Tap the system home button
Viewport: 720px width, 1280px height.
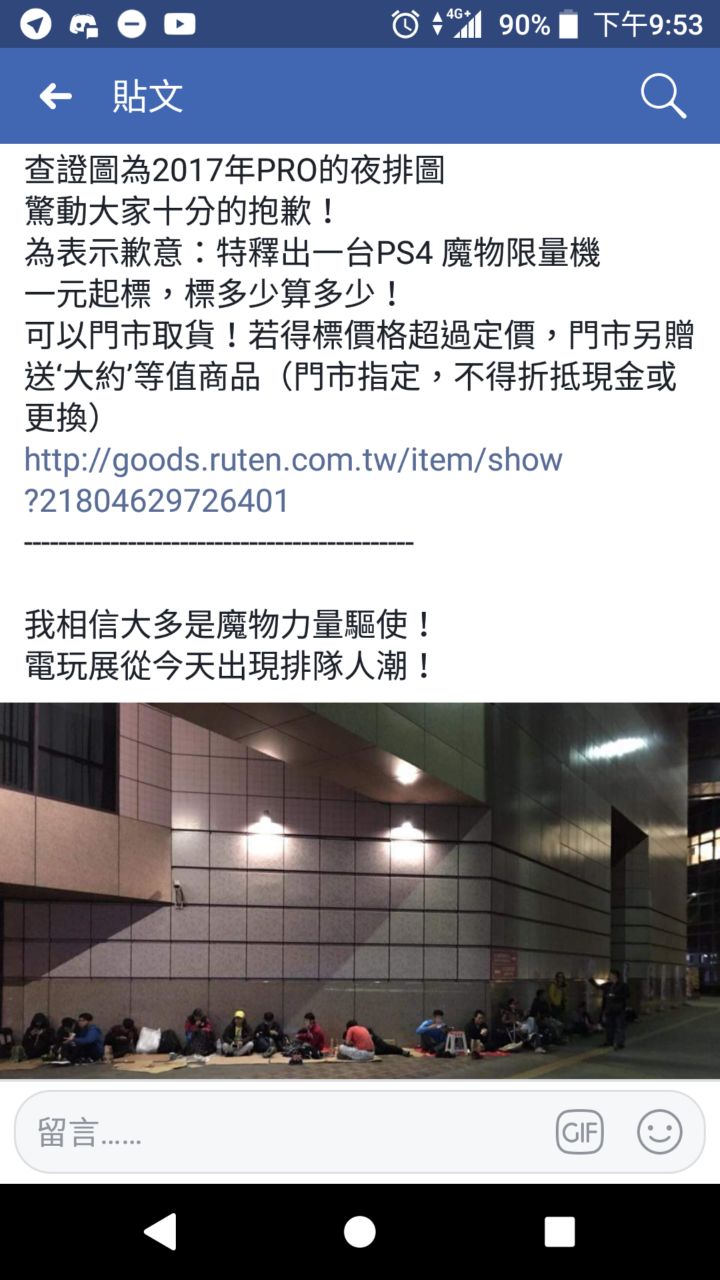(x=360, y=1231)
